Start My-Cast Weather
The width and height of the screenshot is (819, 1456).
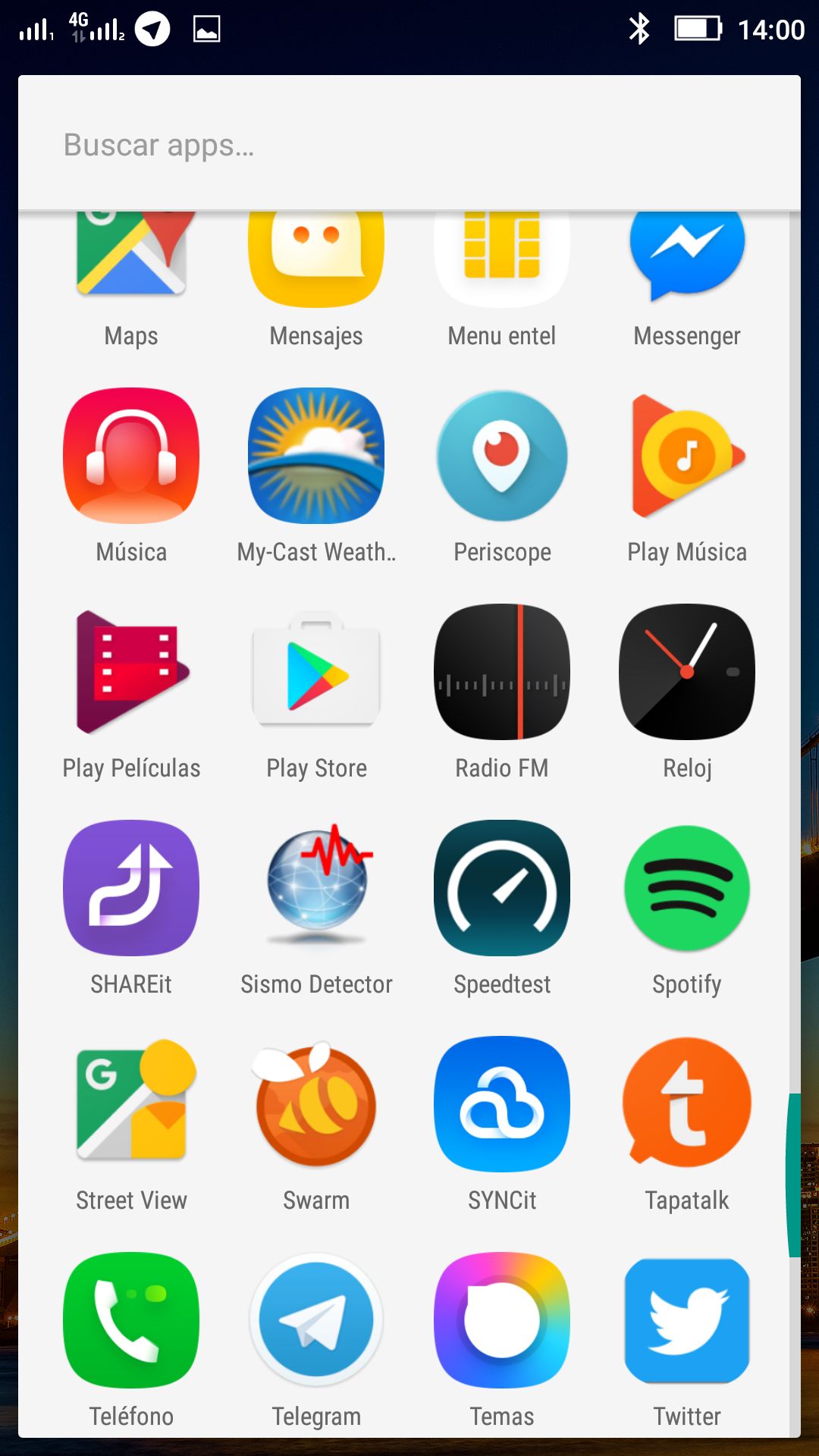[316, 455]
